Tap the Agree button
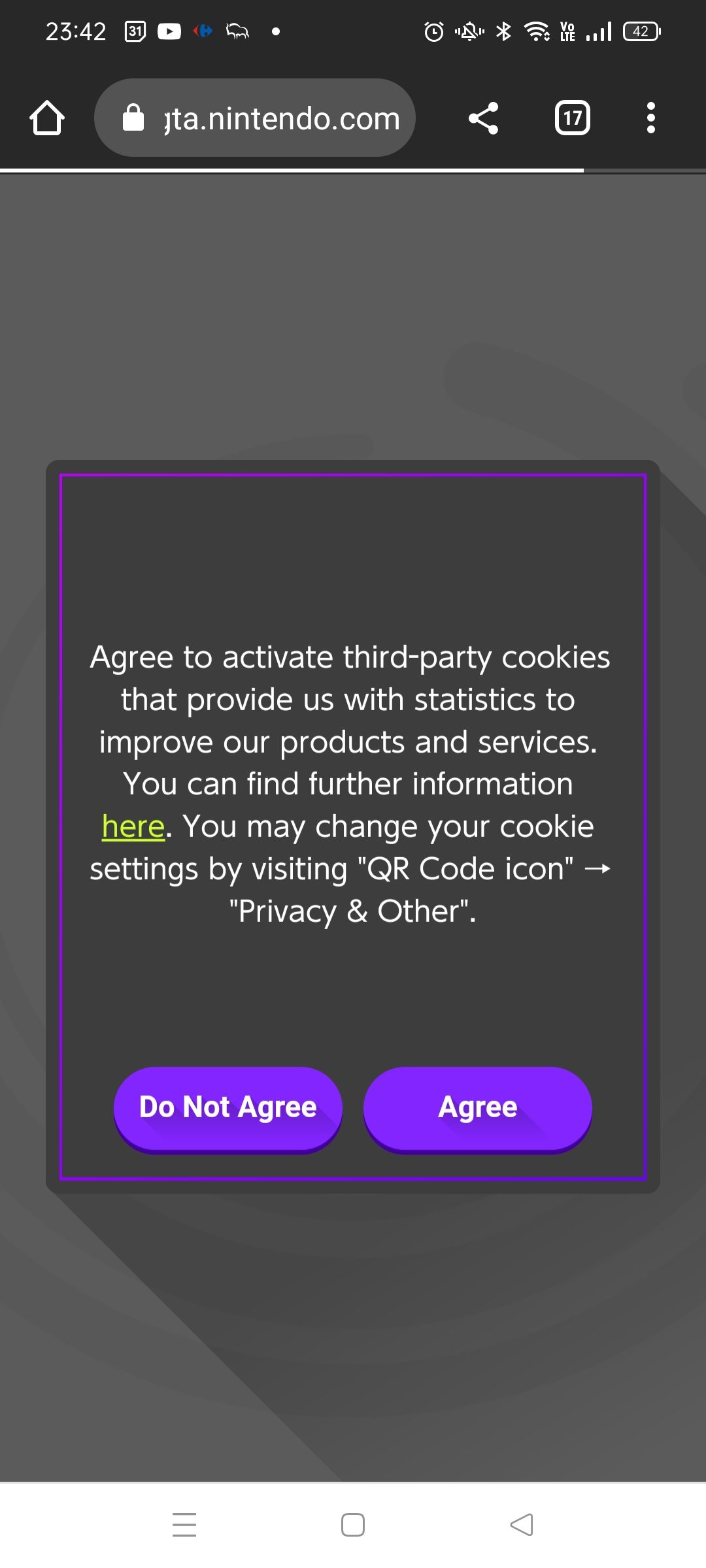Image resolution: width=706 pixels, height=1568 pixels. tap(477, 1107)
